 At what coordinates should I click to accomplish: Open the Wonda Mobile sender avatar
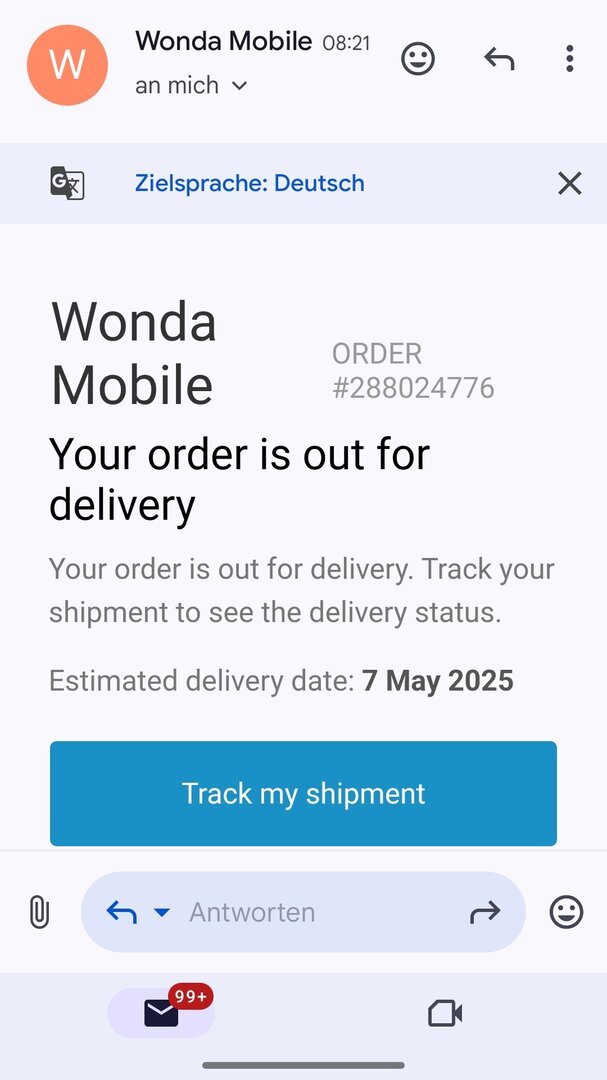click(x=67, y=65)
